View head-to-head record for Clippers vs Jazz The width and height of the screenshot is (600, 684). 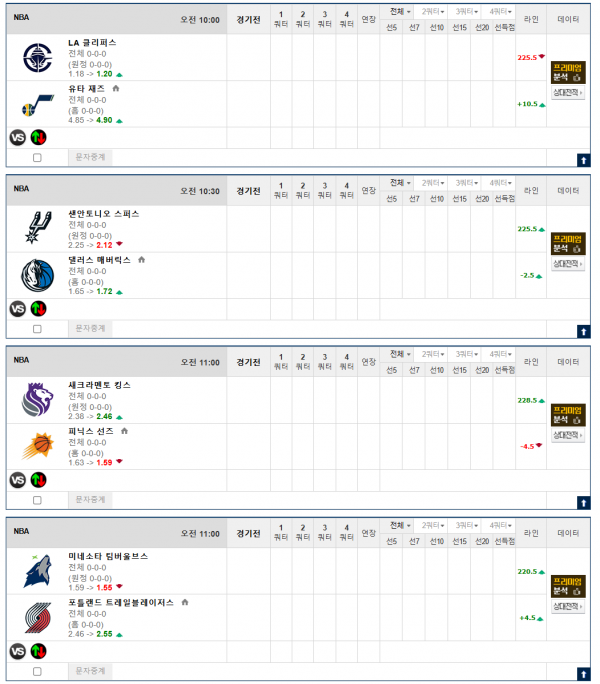click(568, 92)
